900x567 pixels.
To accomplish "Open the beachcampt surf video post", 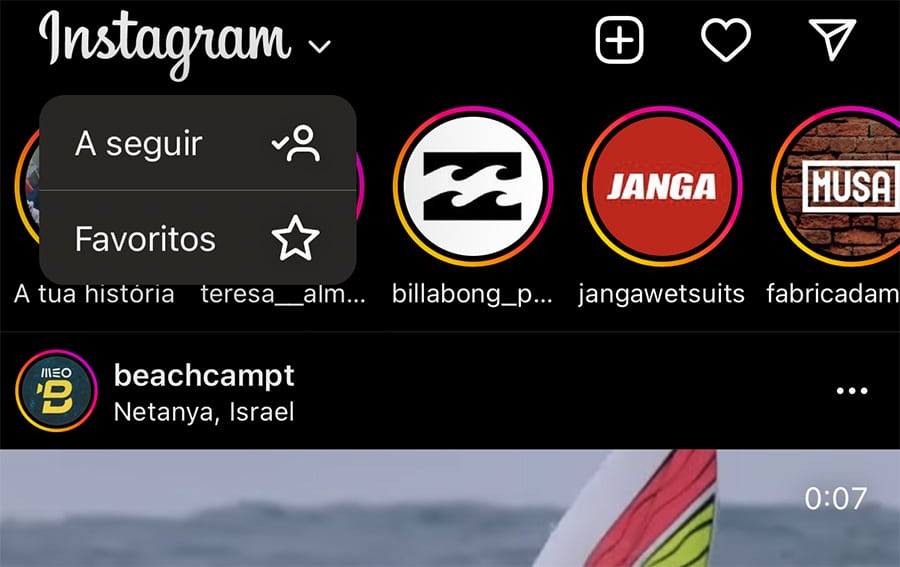I will tap(450, 508).
